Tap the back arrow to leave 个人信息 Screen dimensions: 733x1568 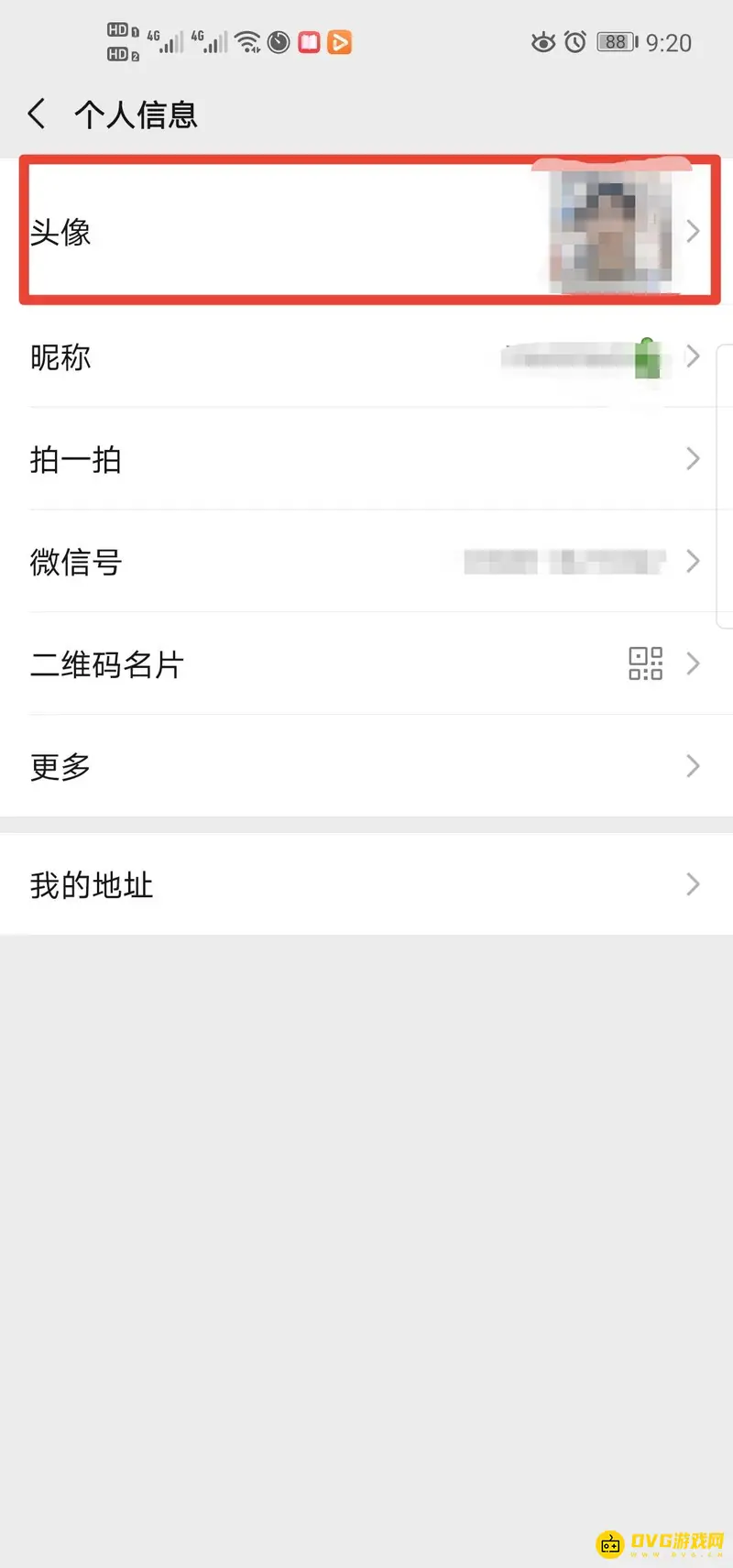[35, 113]
